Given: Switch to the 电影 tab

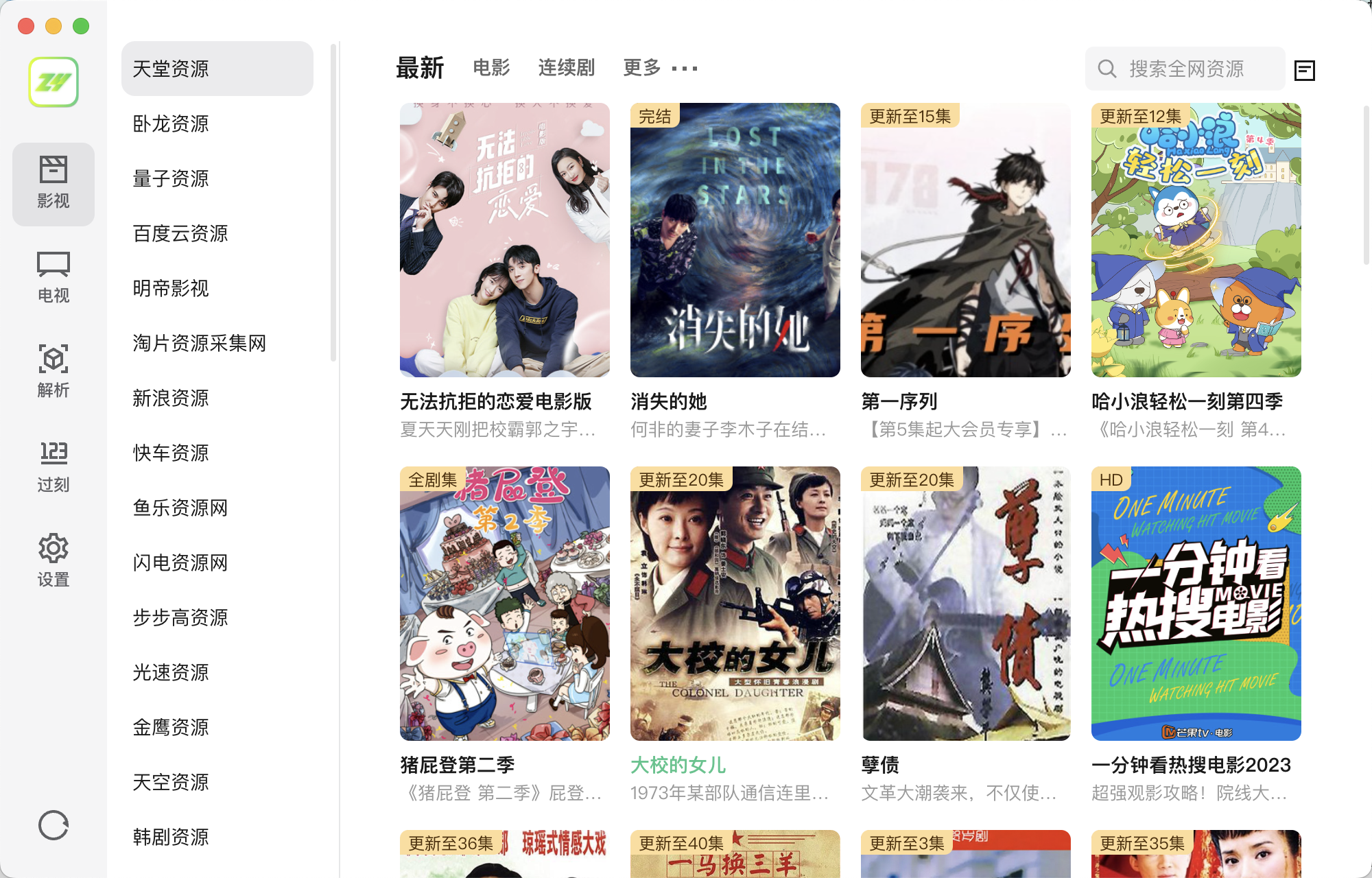Looking at the screenshot, I should [x=491, y=68].
